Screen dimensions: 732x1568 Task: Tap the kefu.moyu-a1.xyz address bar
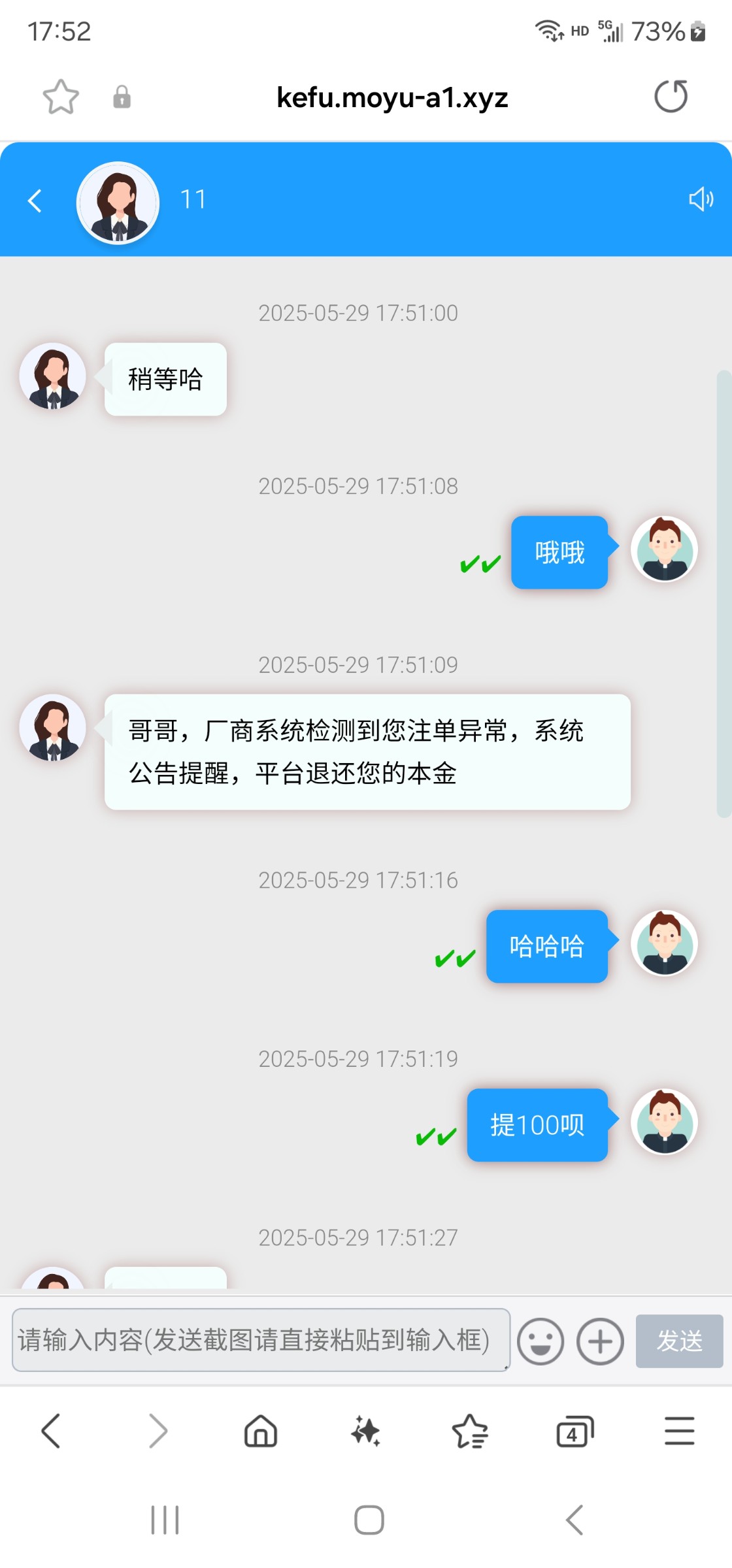[x=392, y=97]
